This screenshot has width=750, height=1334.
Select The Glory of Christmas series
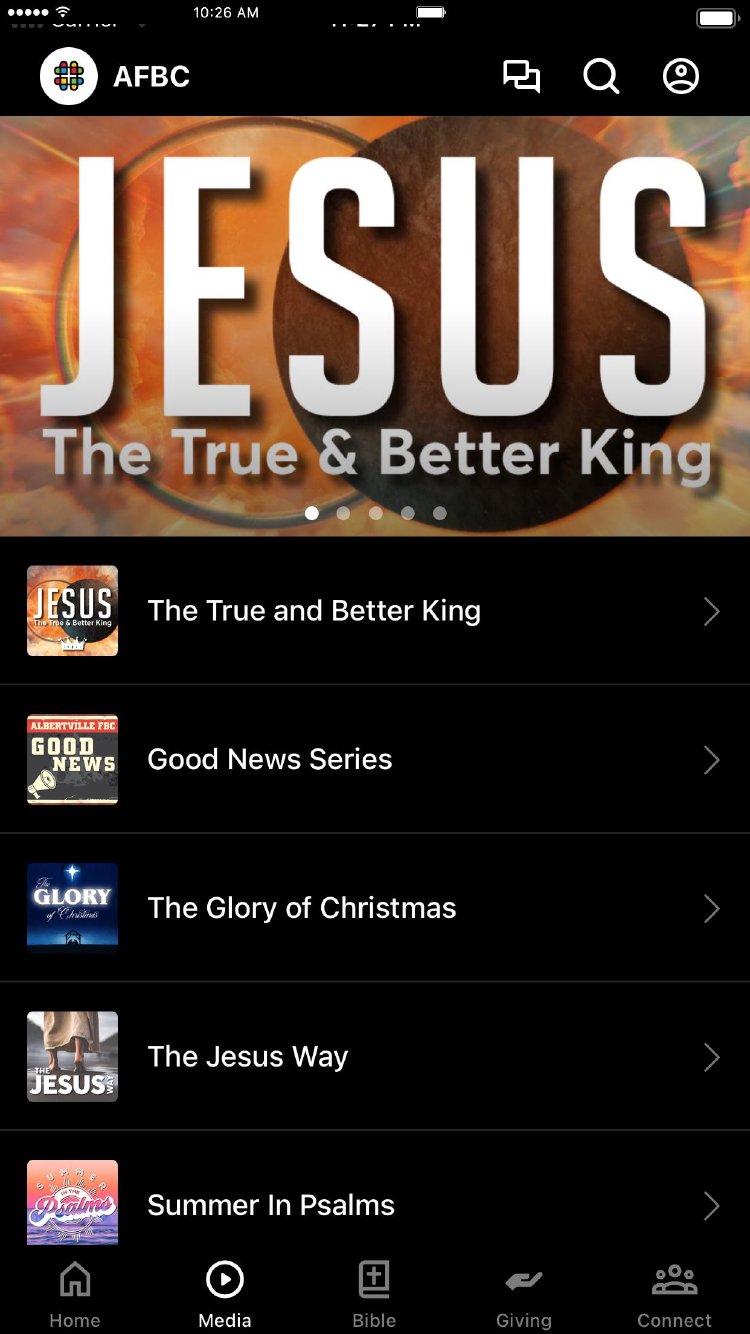[375, 908]
